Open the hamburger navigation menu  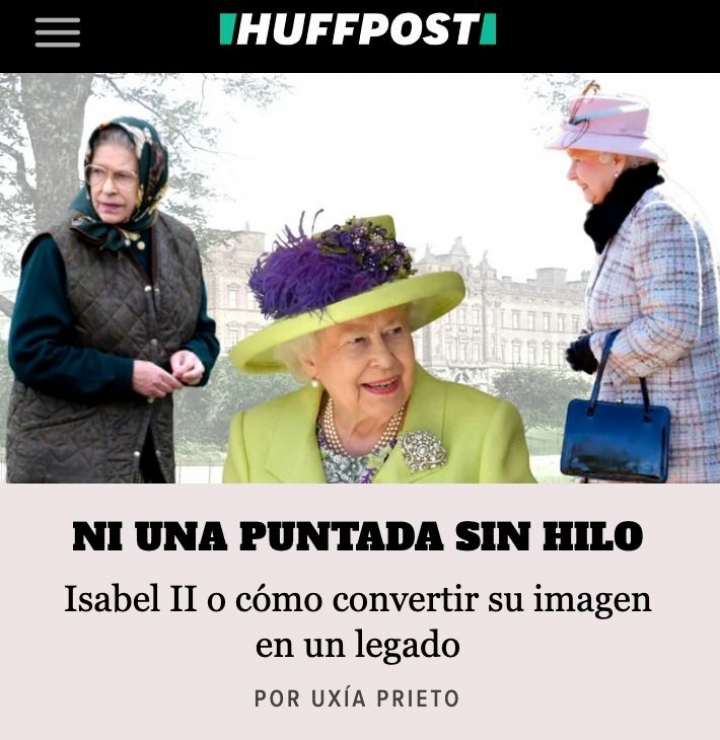(x=57, y=33)
